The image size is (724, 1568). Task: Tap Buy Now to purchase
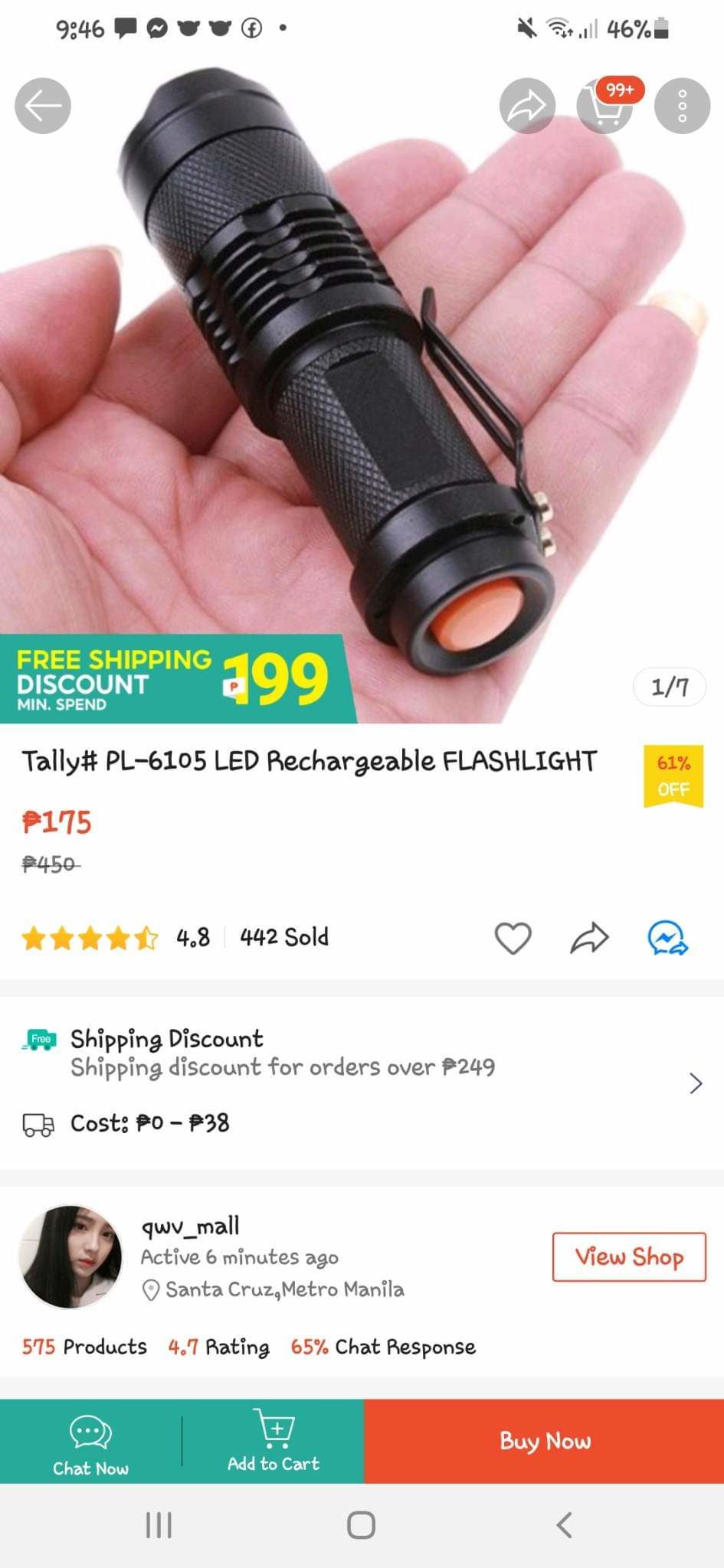pos(544,1441)
